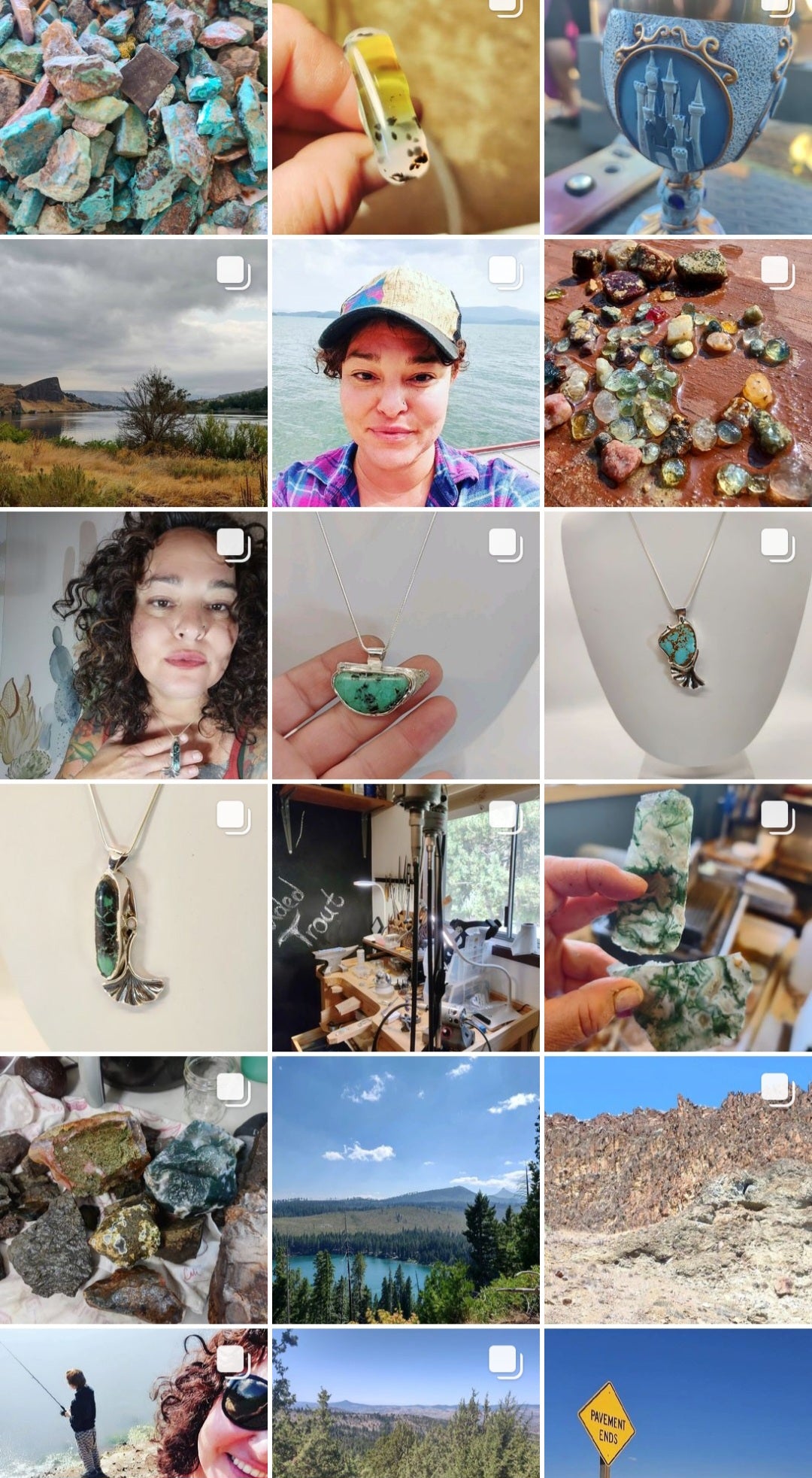Viewport: 812px width, 1478px height.
Task: Open the moss agate slabs post
Action: click(x=678, y=918)
